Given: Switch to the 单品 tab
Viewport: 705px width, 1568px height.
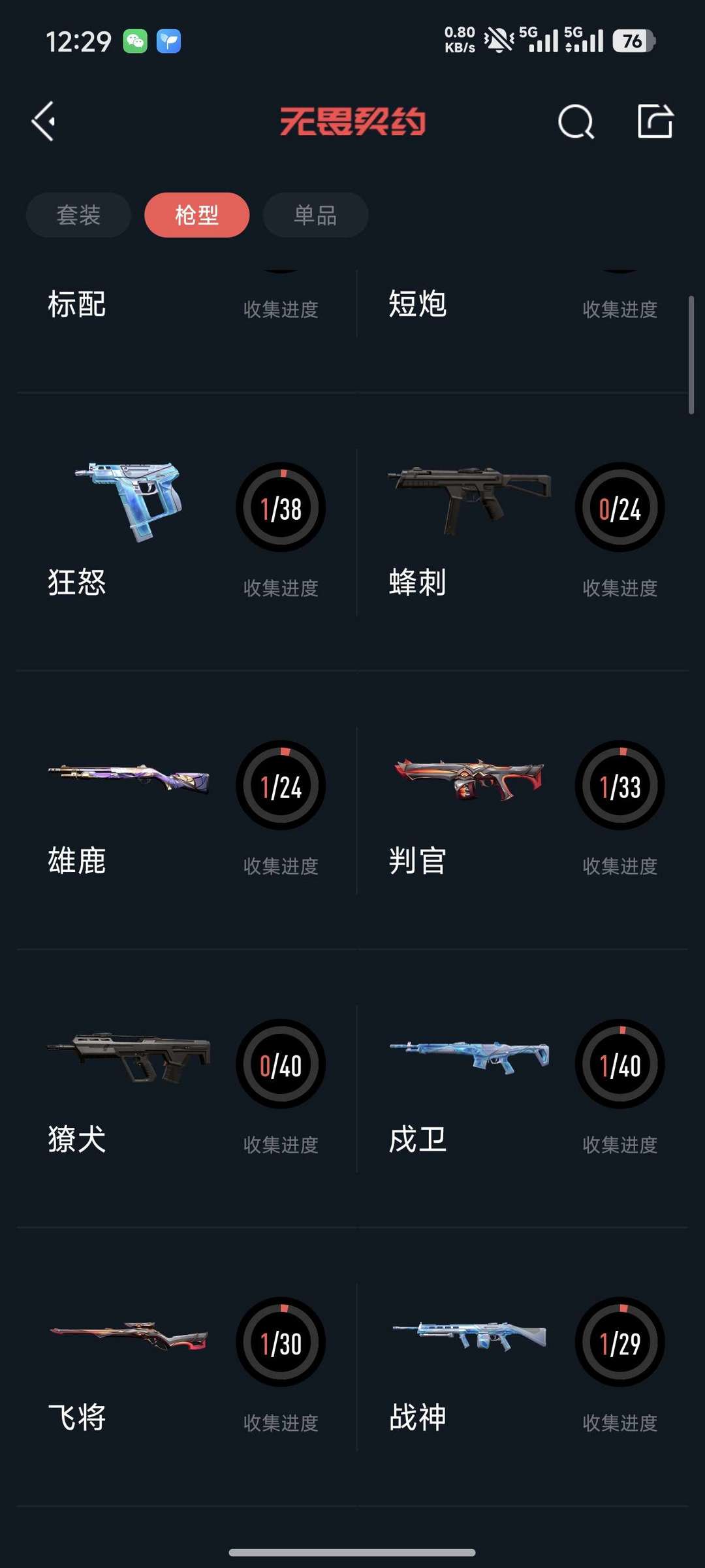Looking at the screenshot, I should pos(315,215).
